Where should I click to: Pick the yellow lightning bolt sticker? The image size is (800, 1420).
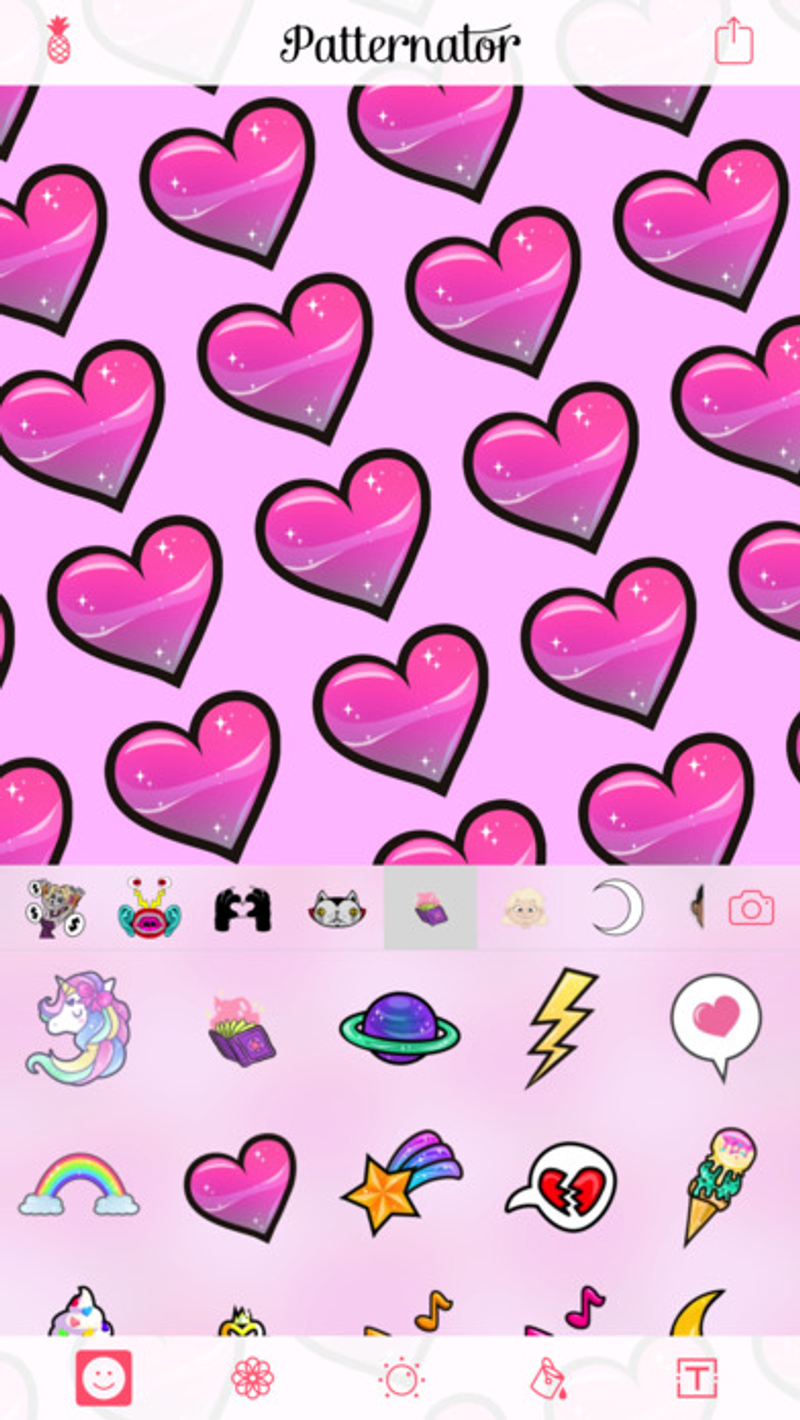[561, 1025]
